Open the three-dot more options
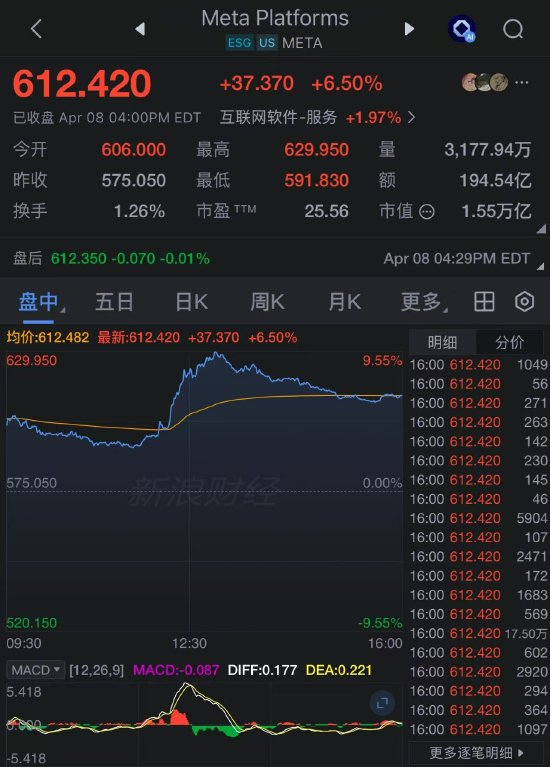The height and width of the screenshot is (767, 550). click(522, 82)
